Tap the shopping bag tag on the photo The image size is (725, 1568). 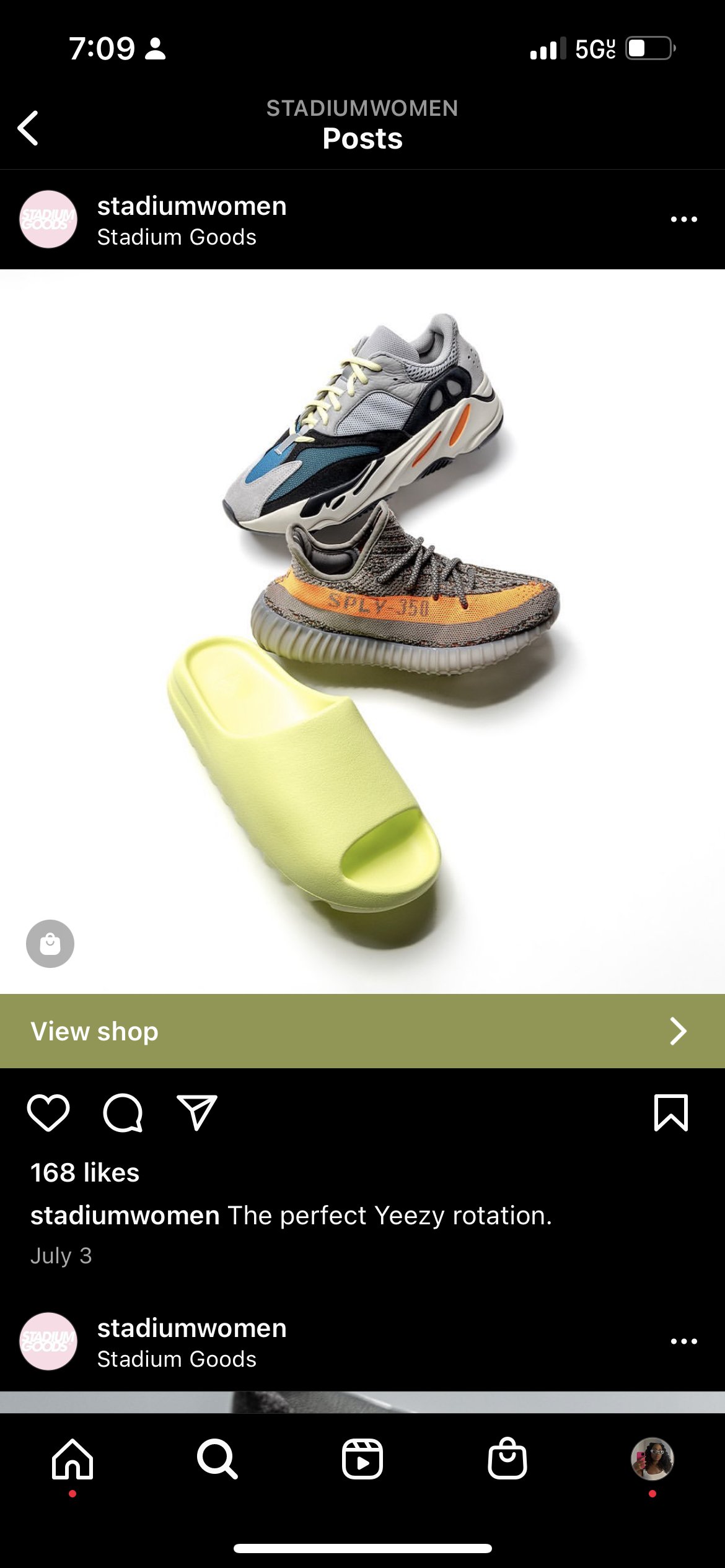[50, 943]
